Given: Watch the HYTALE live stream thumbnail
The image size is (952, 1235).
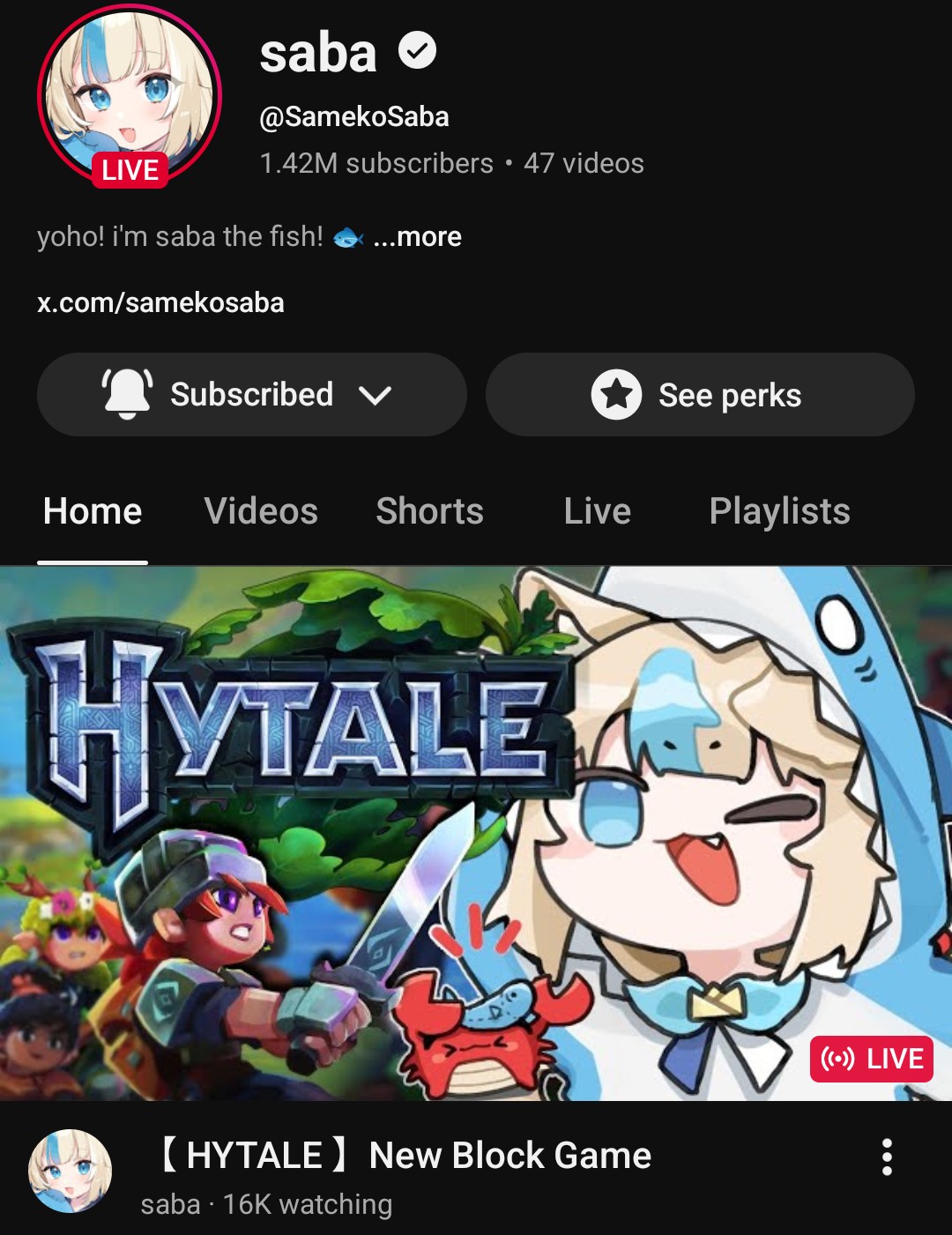Looking at the screenshot, I should tap(476, 833).
